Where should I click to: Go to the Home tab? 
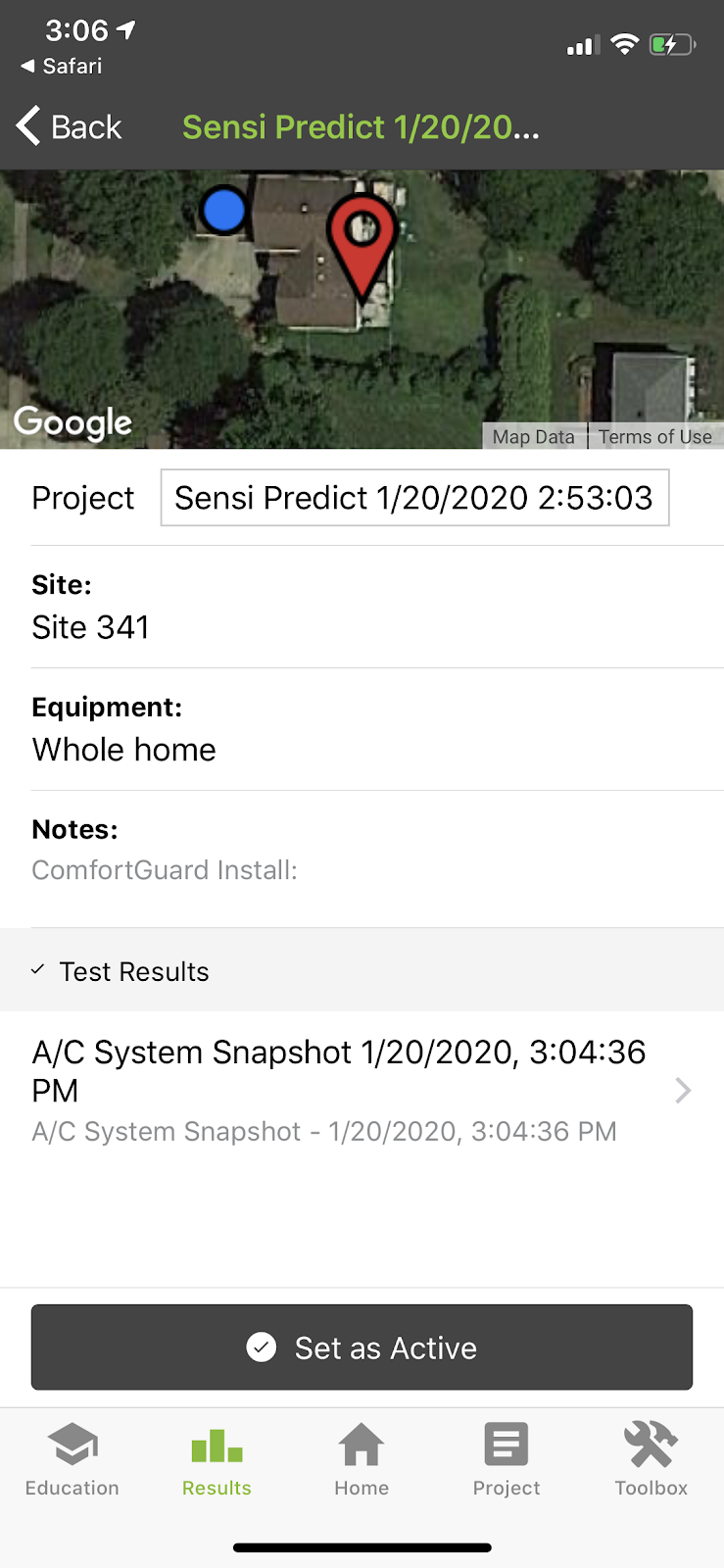click(x=362, y=1460)
